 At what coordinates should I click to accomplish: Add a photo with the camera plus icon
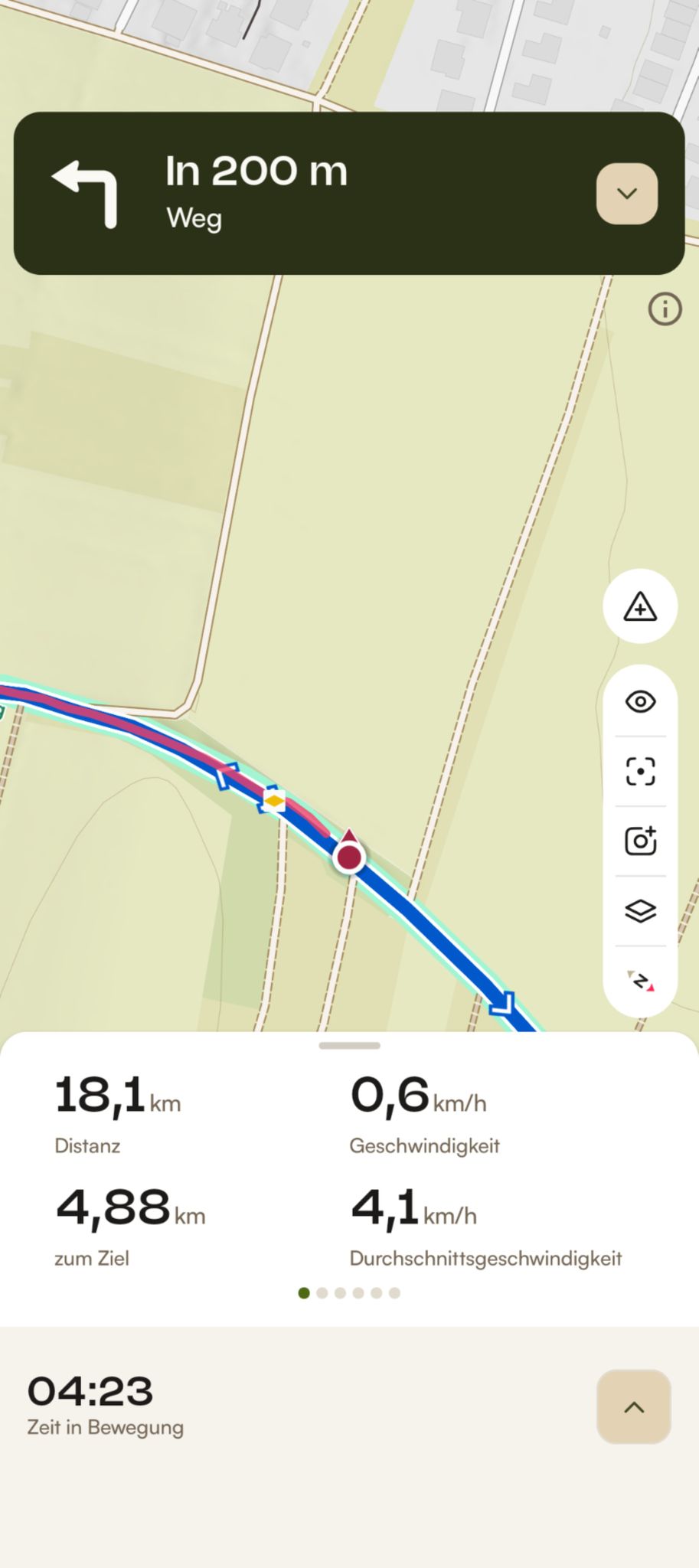(640, 841)
